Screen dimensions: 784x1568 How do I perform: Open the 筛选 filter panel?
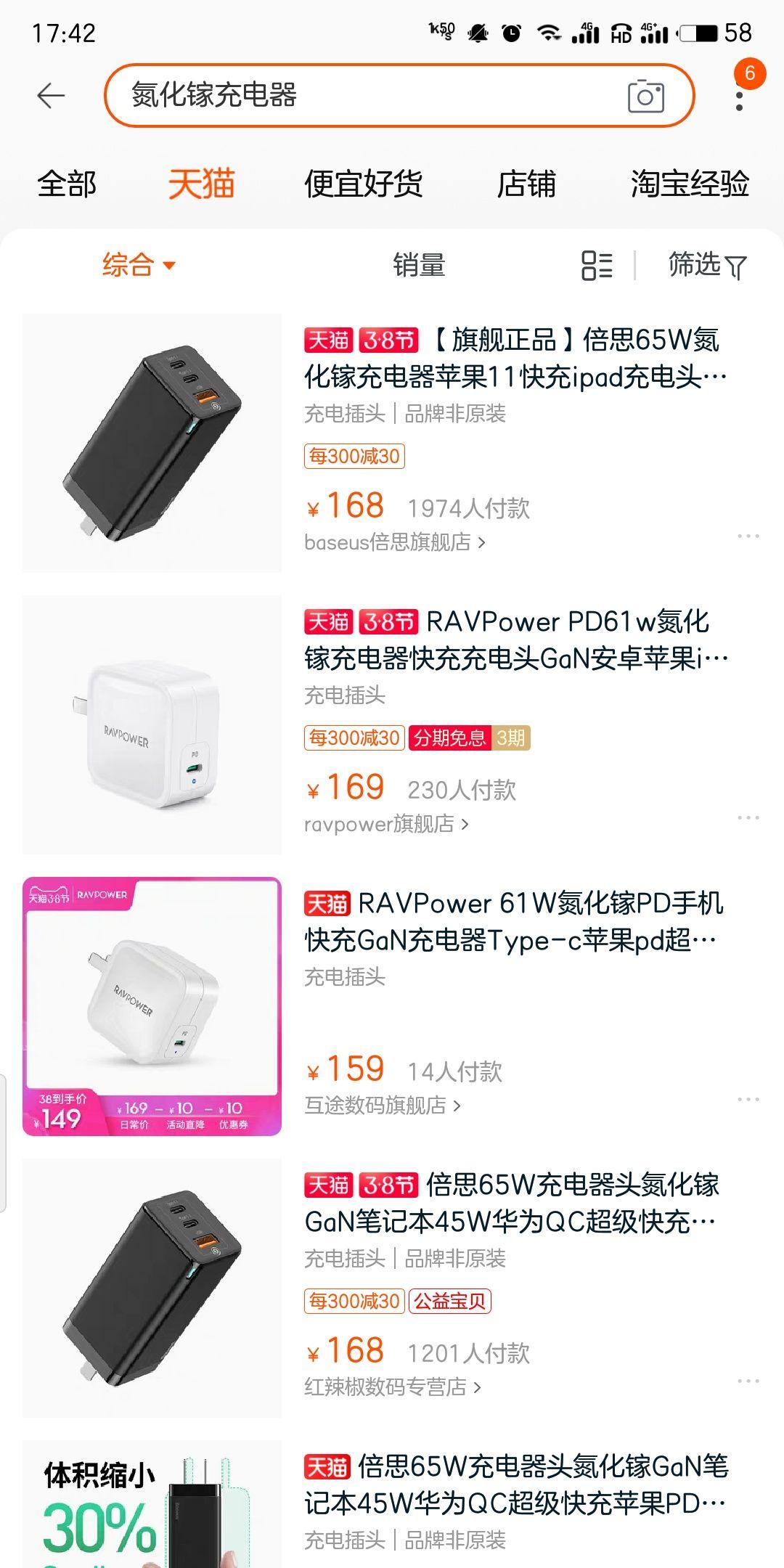tap(706, 266)
